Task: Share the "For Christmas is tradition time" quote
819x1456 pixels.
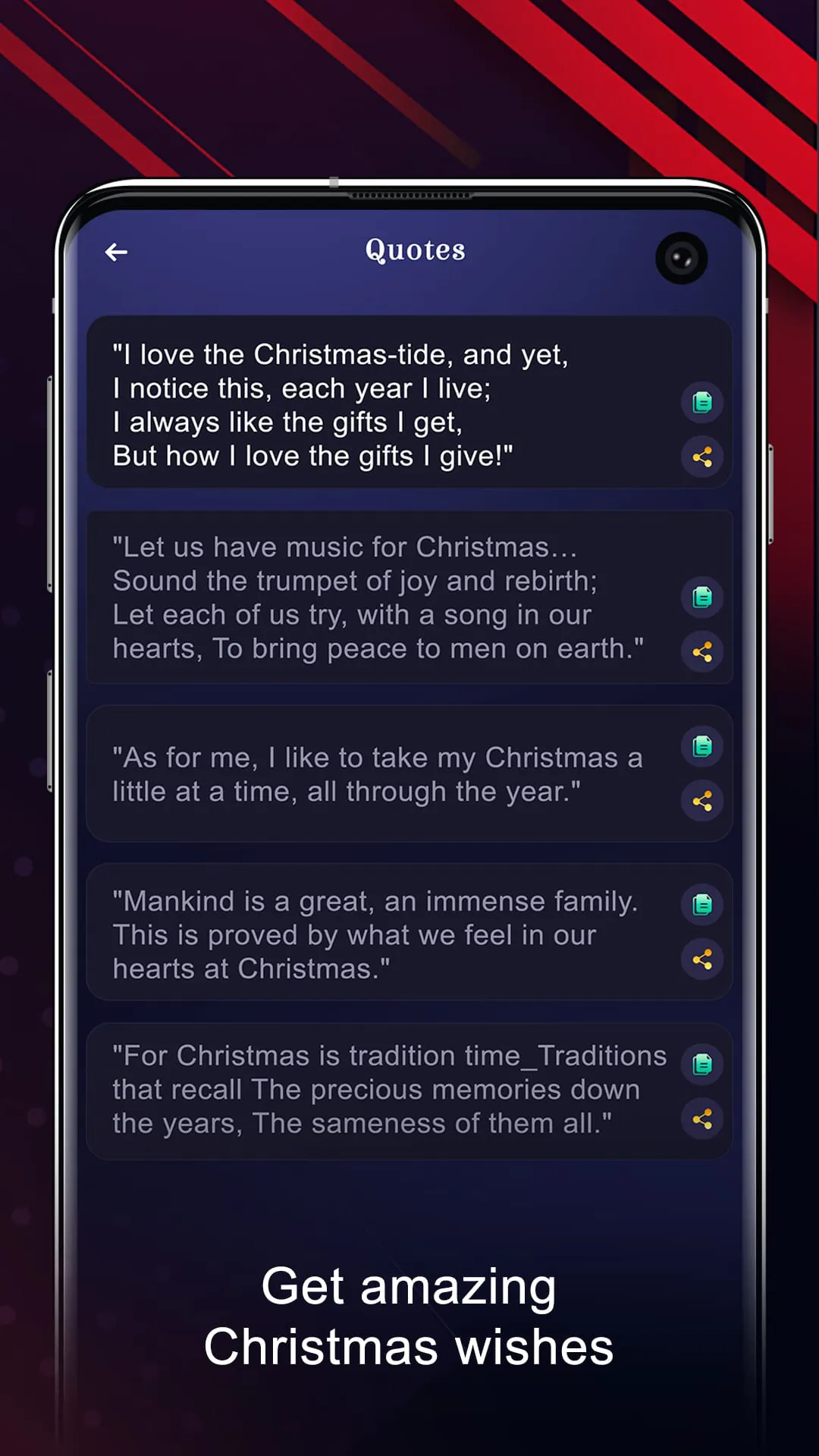Action: pyautogui.click(x=701, y=1119)
